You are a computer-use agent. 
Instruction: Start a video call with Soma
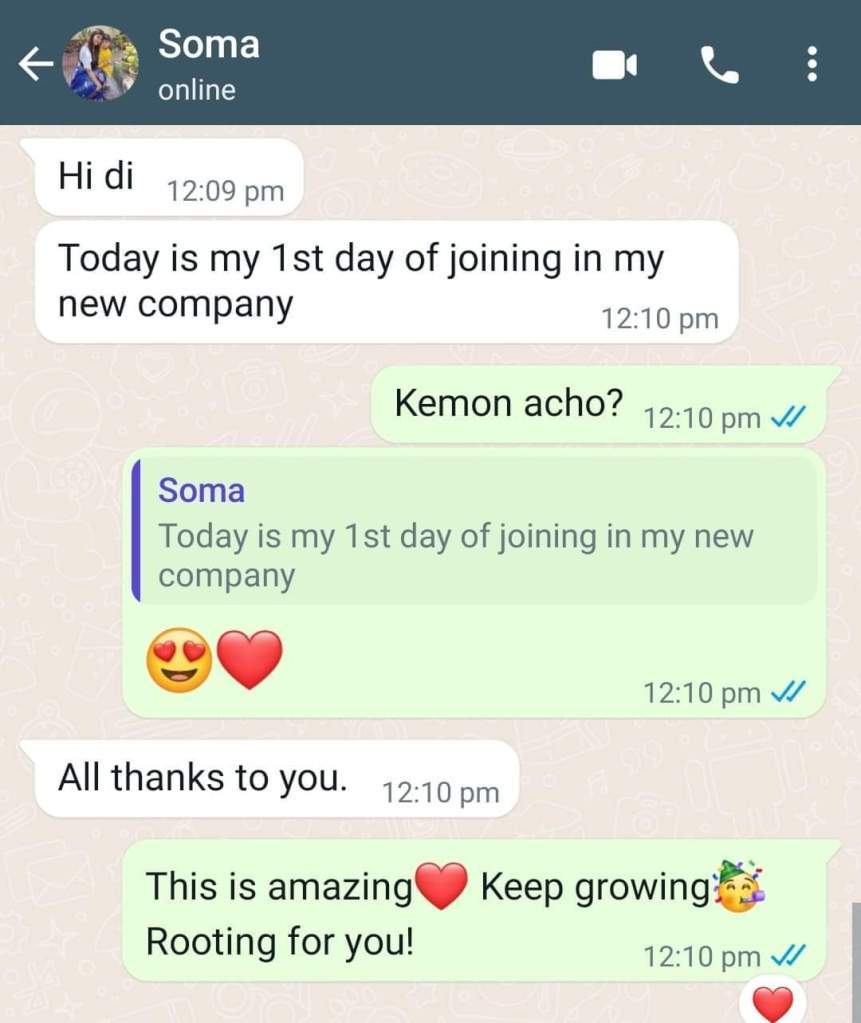[x=614, y=66]
